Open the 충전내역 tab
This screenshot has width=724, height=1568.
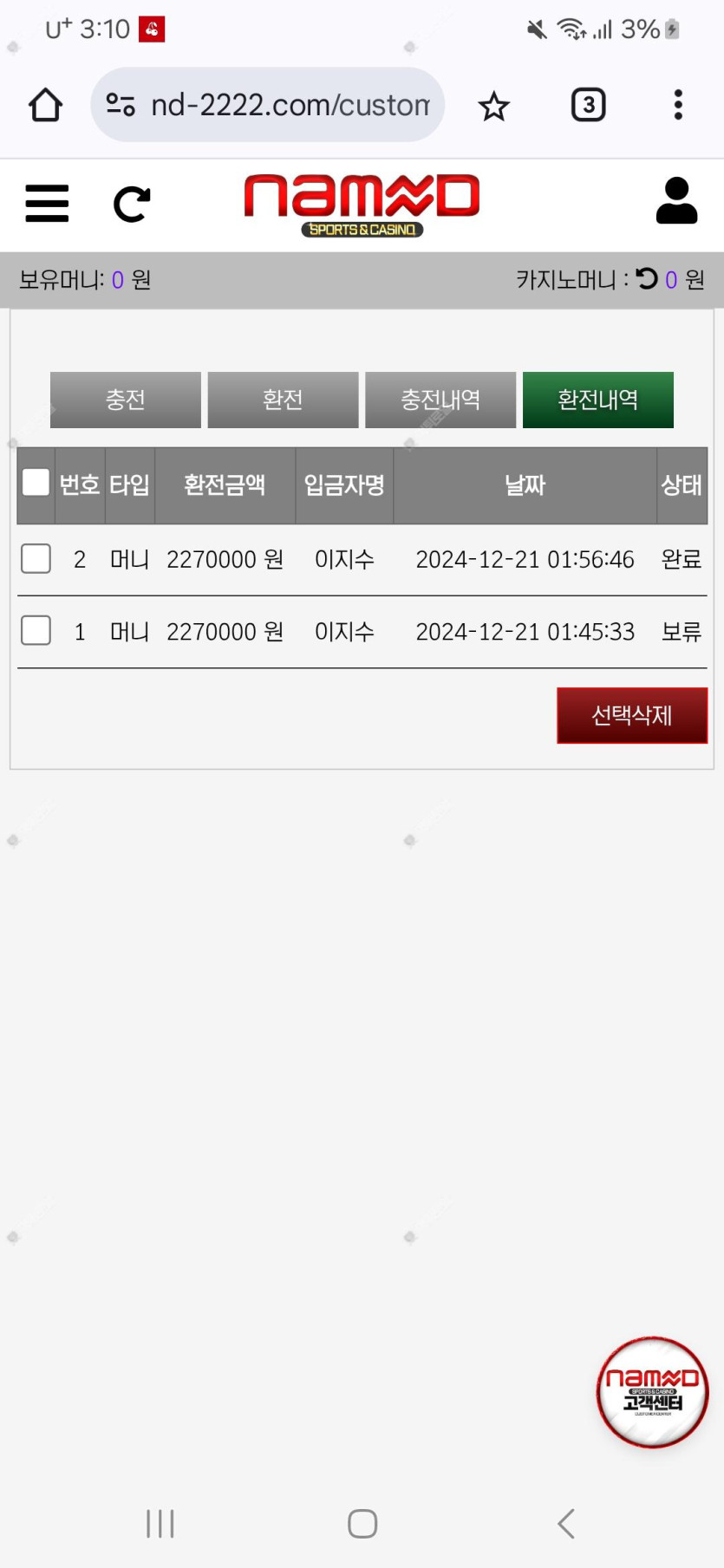440,400
